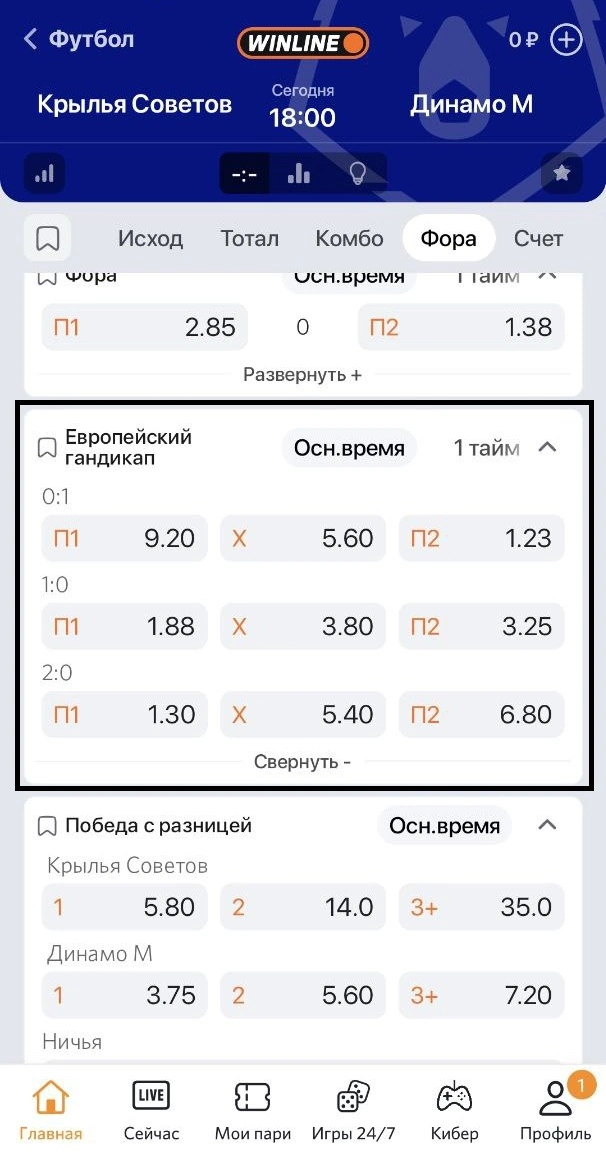This screenshot has height=1152, width=606.
Task: Bookmark the Победа с разницей market
Action: coord(47,826)
